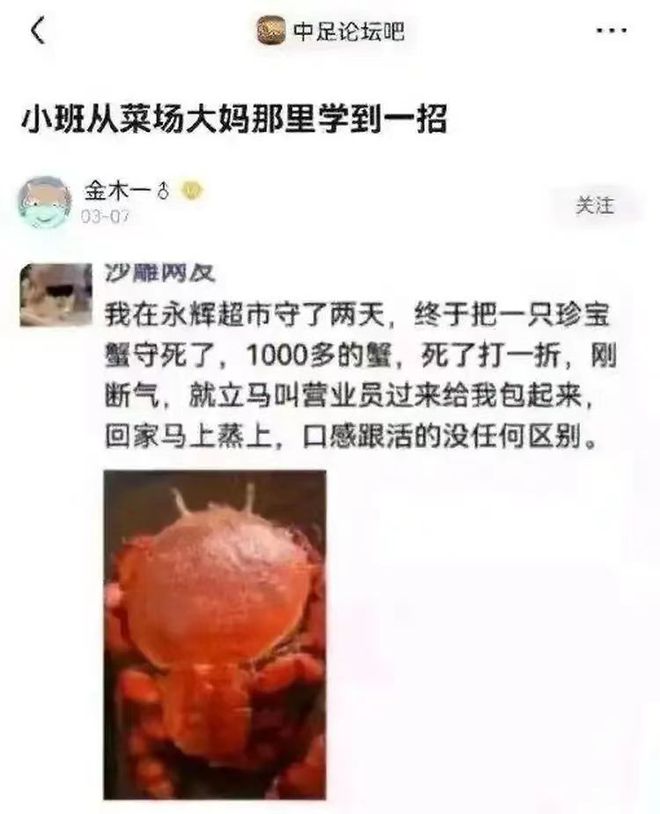Screen dimensions: 660x814
Task: Open the 中足论坛吧 forum page
Action: pos(330,31)
